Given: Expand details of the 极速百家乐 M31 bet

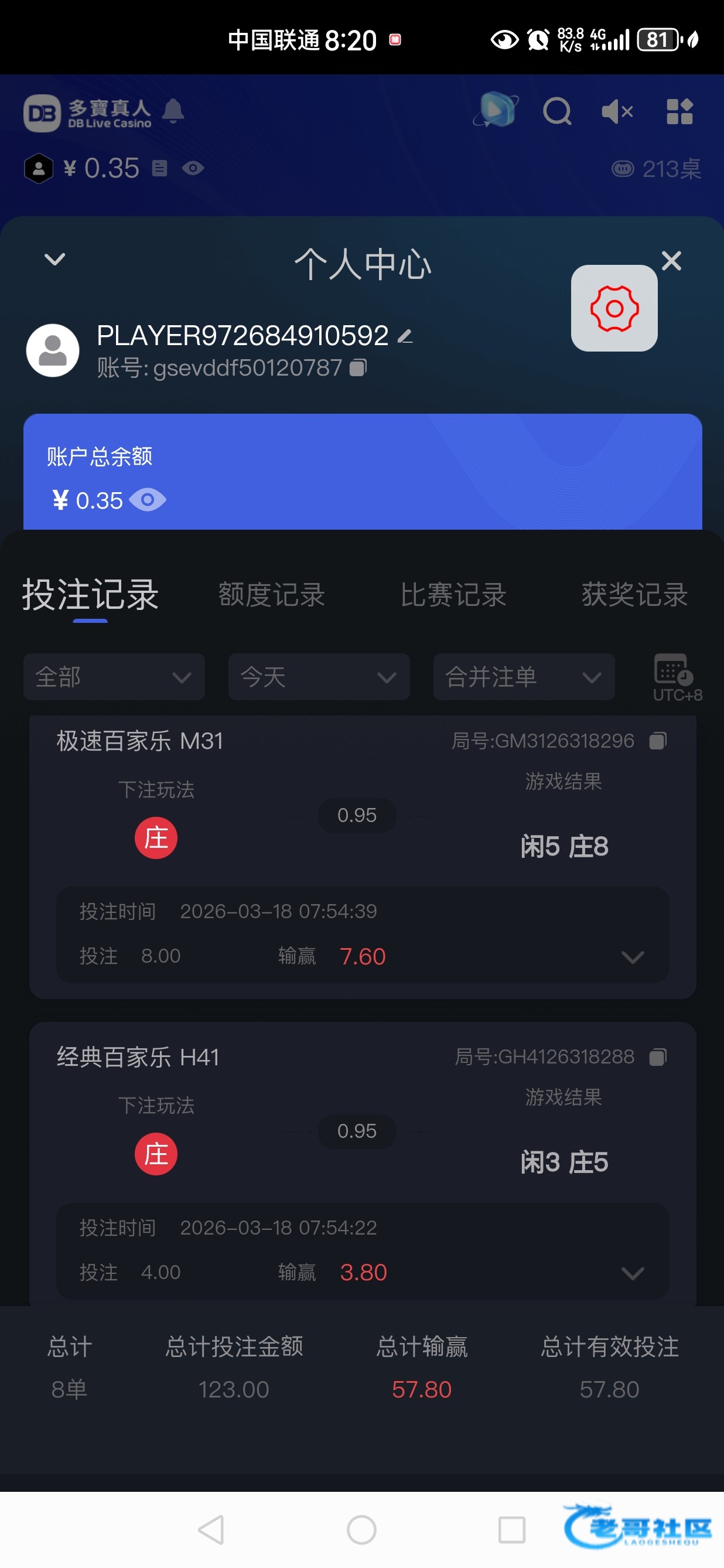Looking at the screenshot, I should (x=632, y=957).
